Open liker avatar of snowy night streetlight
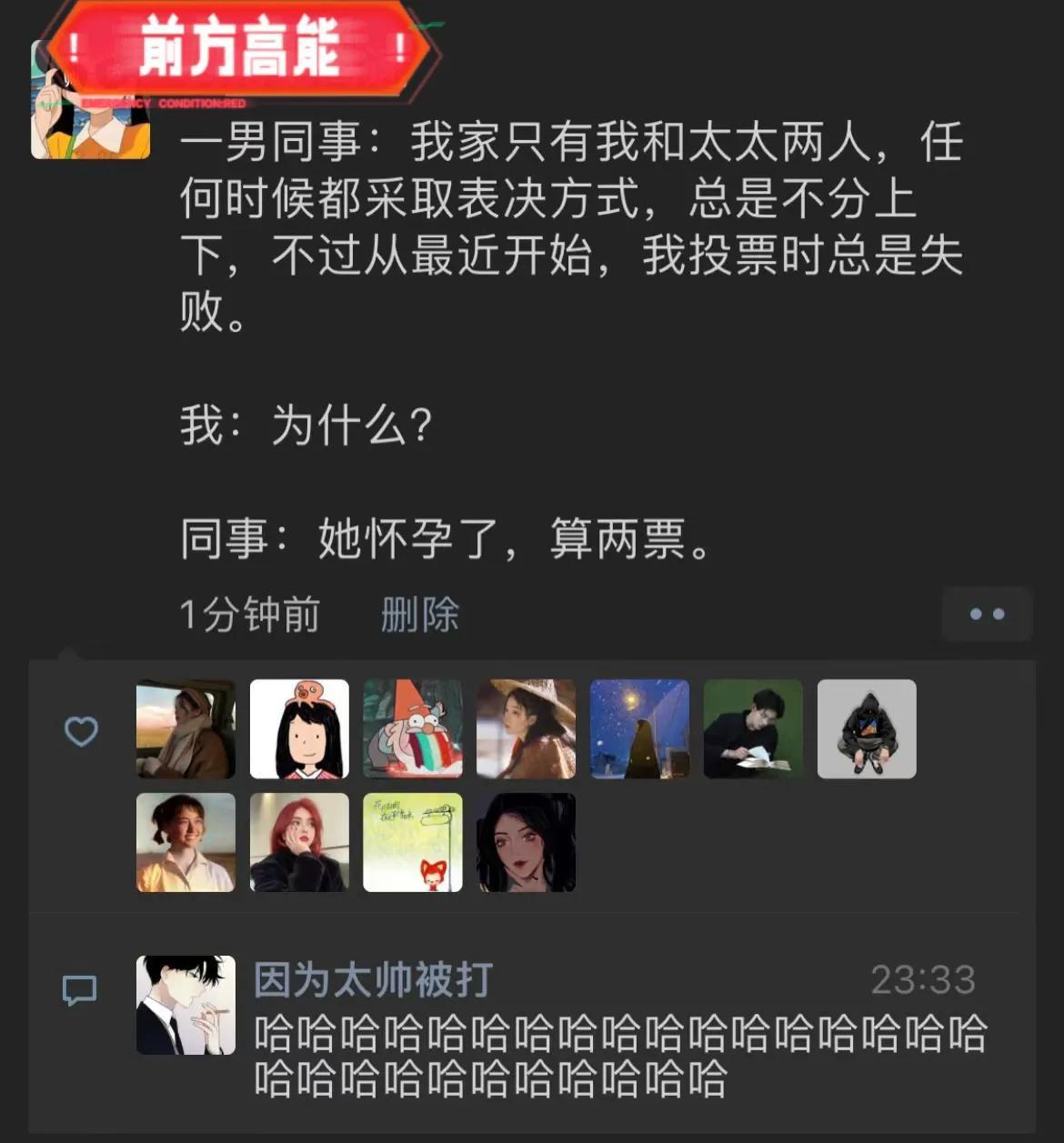 coord(639,729)
